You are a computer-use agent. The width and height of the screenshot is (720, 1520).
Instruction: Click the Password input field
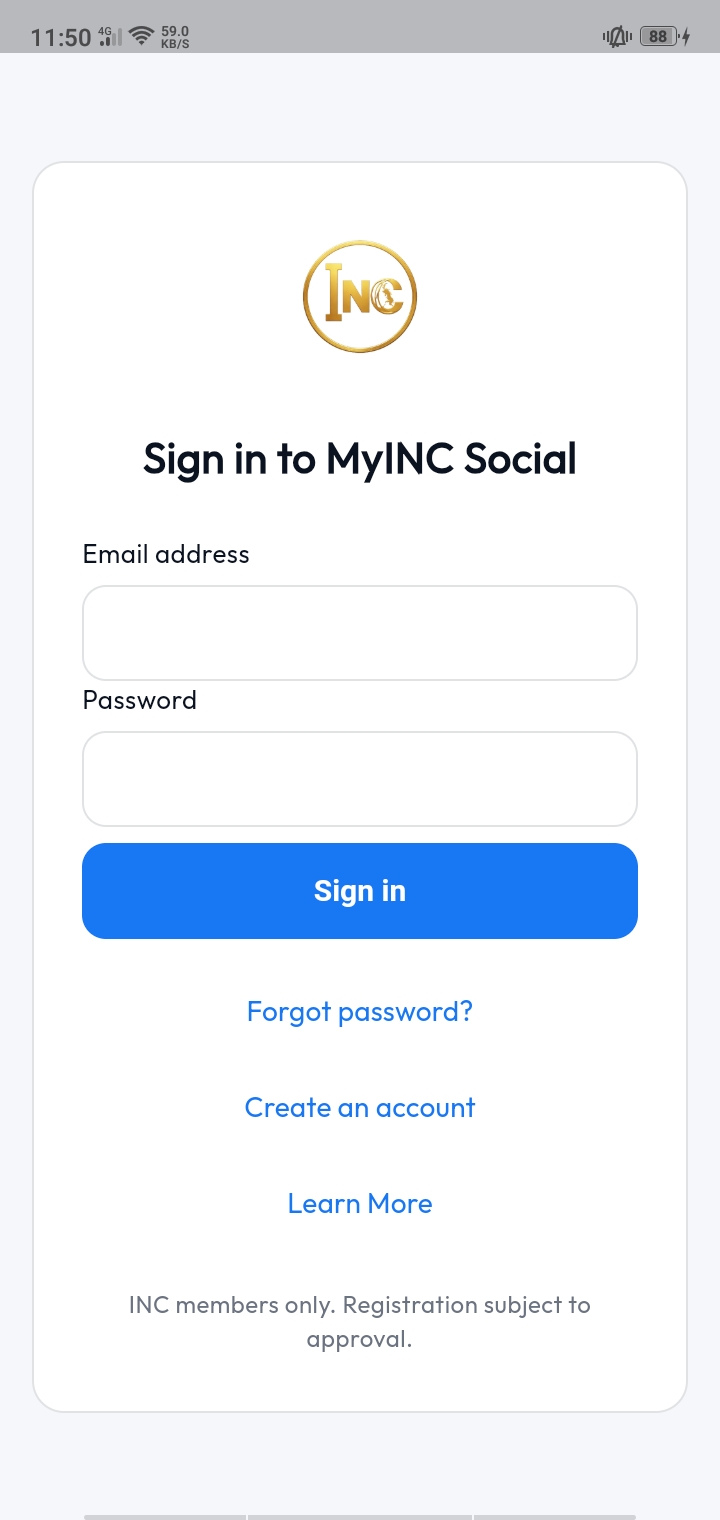pos(360,779)
